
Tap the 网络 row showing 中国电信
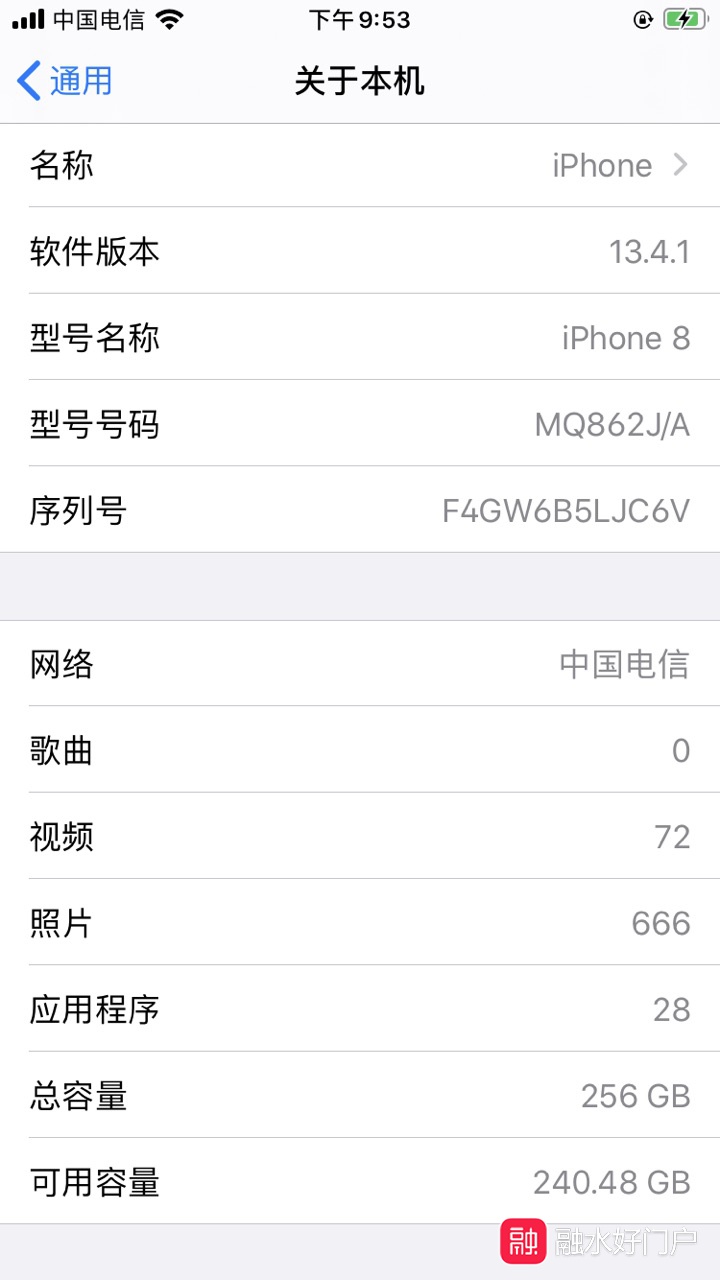click(360, 664)
